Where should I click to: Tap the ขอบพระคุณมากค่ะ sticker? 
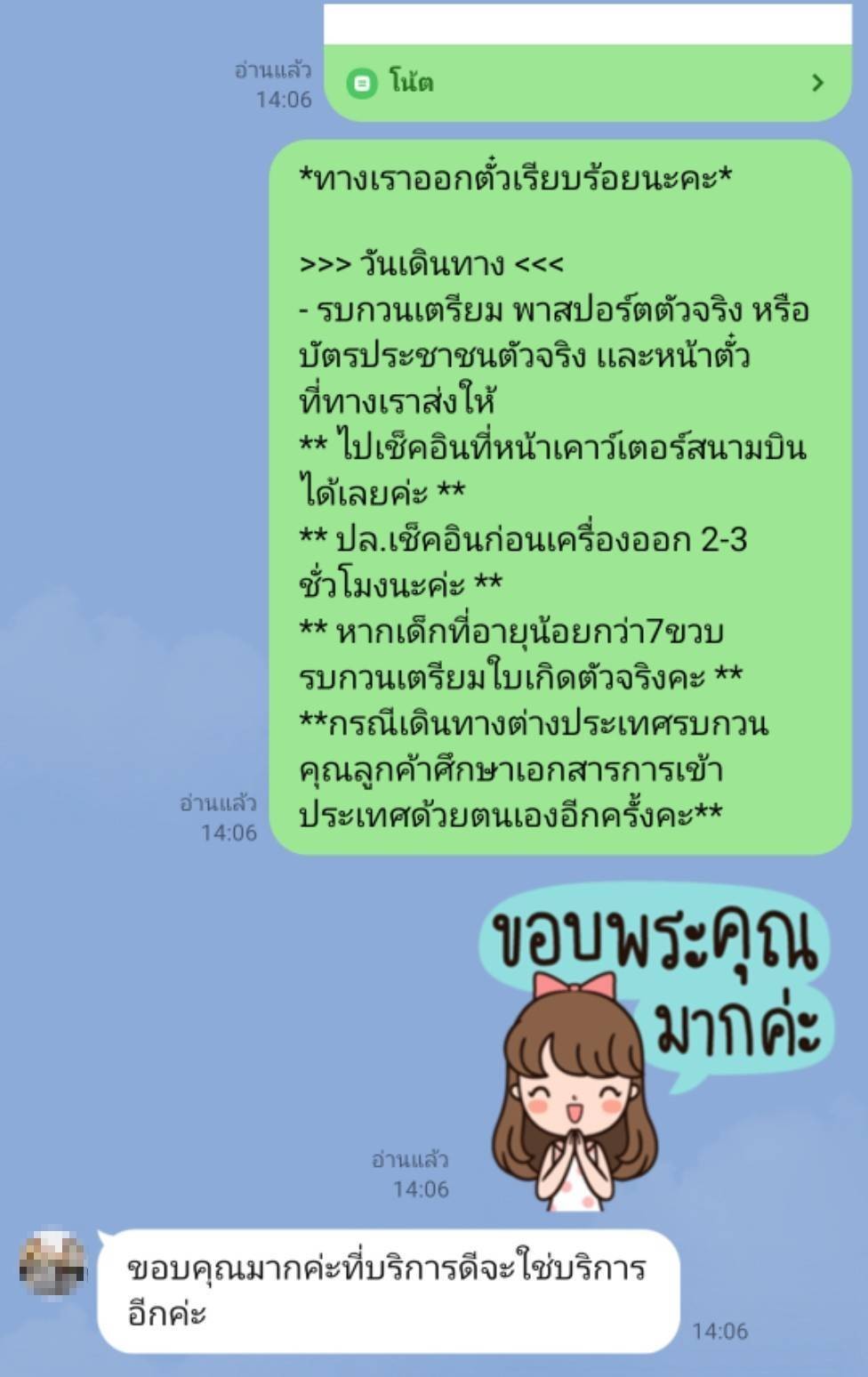pos(654,1047)
